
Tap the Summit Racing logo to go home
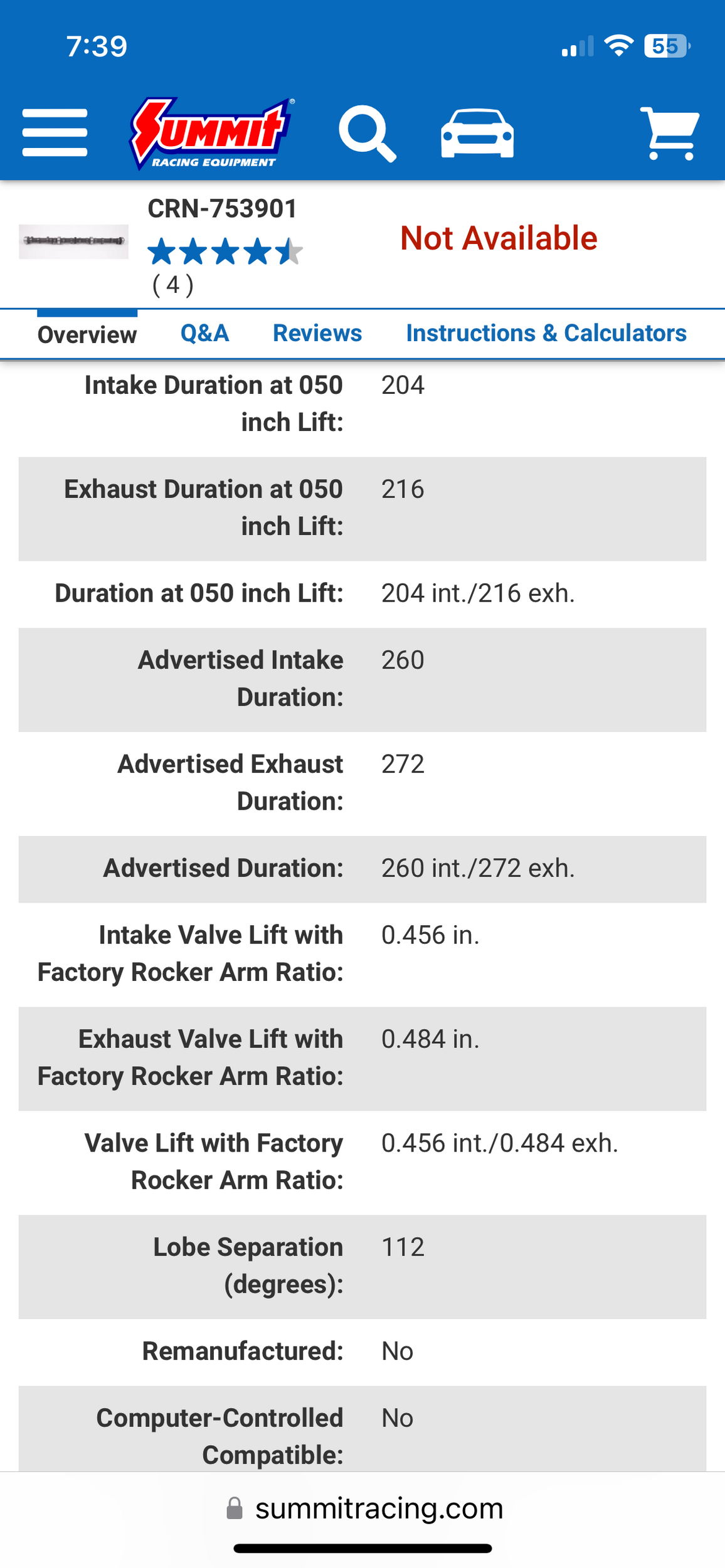click(x=211, y=134)
